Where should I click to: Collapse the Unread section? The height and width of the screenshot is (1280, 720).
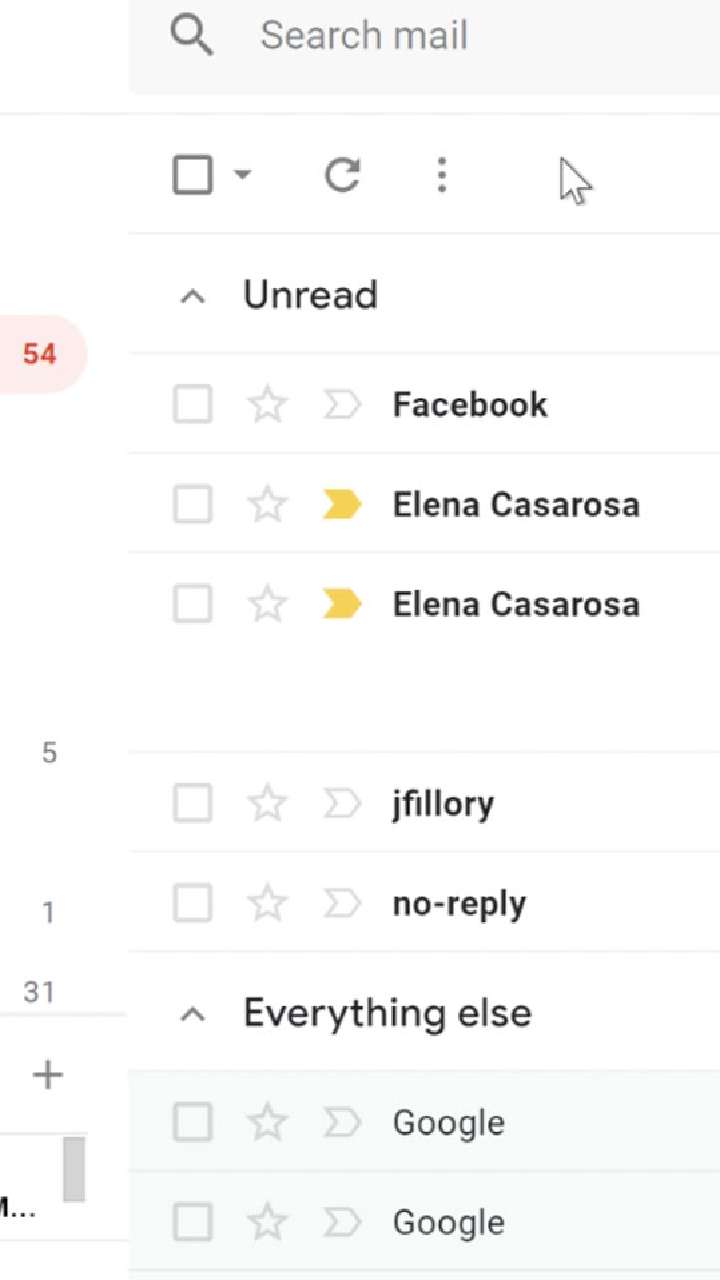(x=192, y=296)
